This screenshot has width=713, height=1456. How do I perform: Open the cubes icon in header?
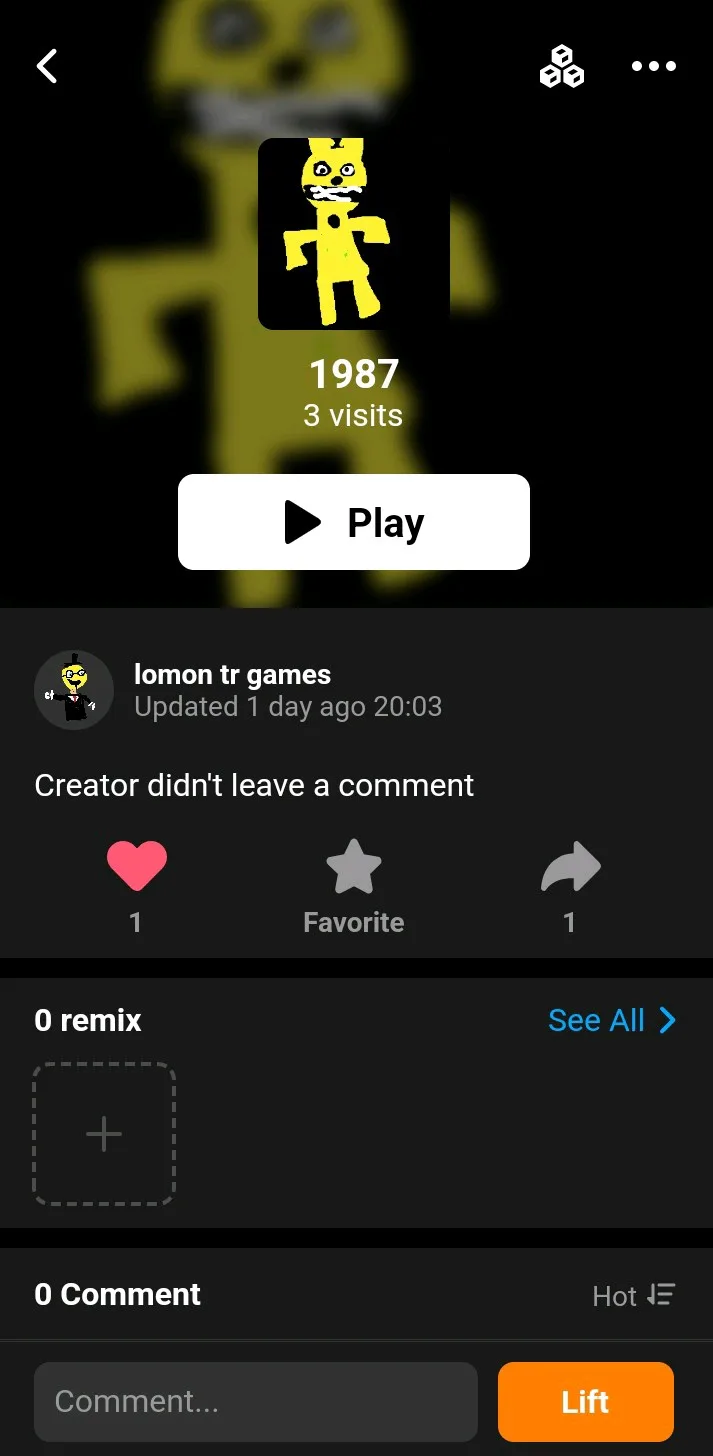tap(562, 66)
